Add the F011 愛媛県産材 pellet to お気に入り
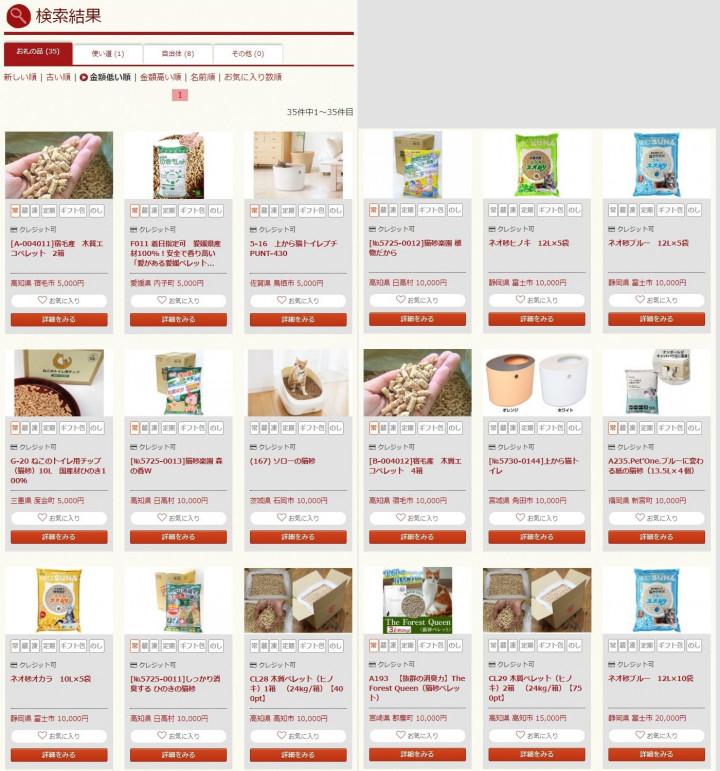This screenshot has height=771, width=720. (178, 300)
